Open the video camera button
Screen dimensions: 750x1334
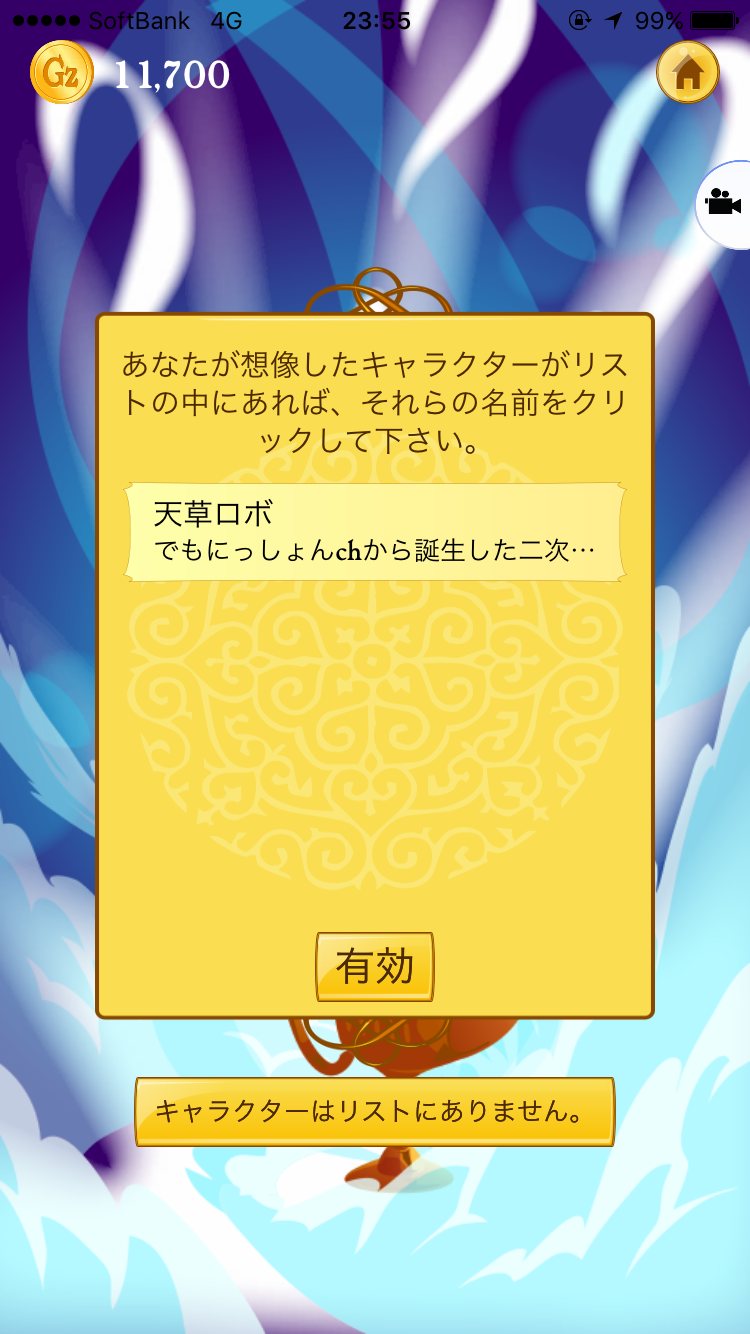click(x=723, y=203)
